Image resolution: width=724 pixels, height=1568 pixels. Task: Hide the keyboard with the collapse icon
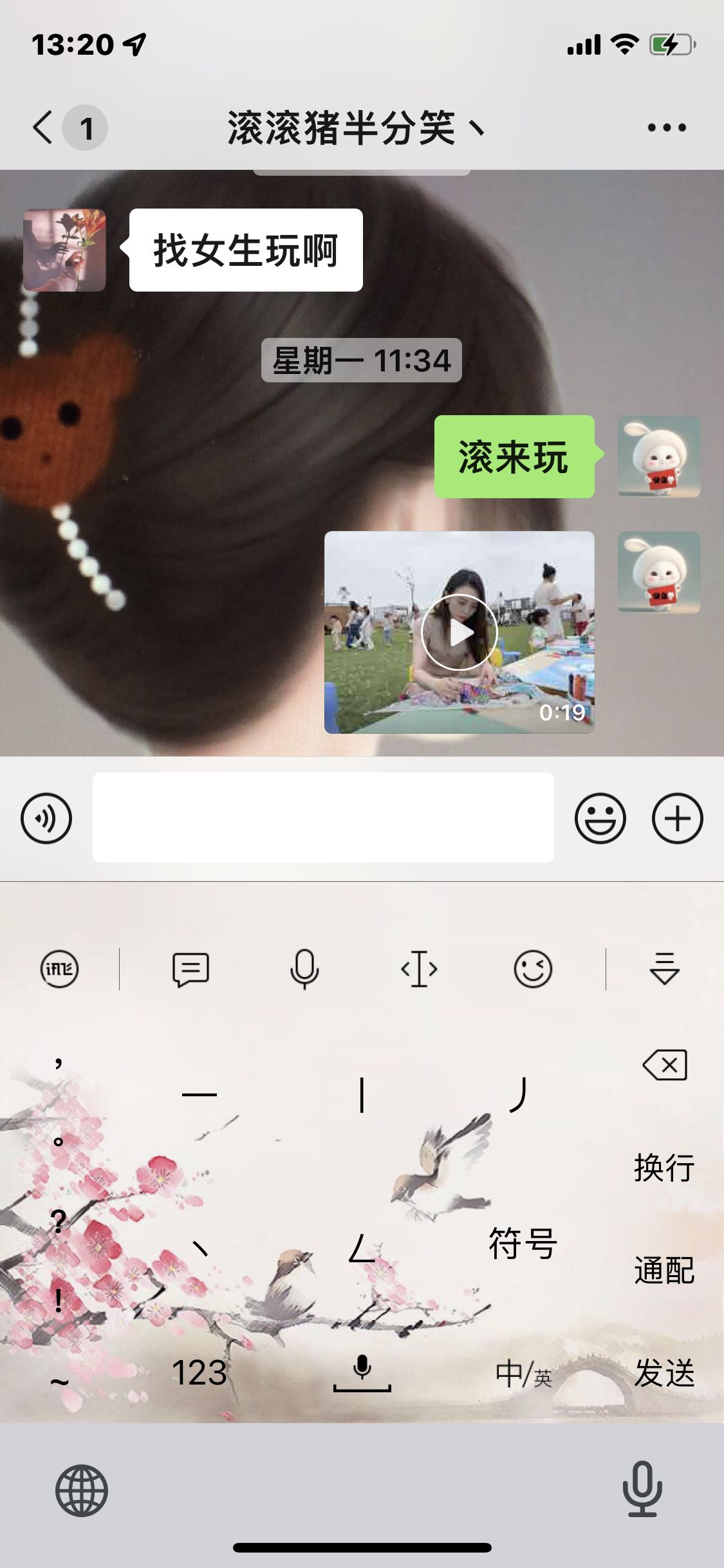664,969
